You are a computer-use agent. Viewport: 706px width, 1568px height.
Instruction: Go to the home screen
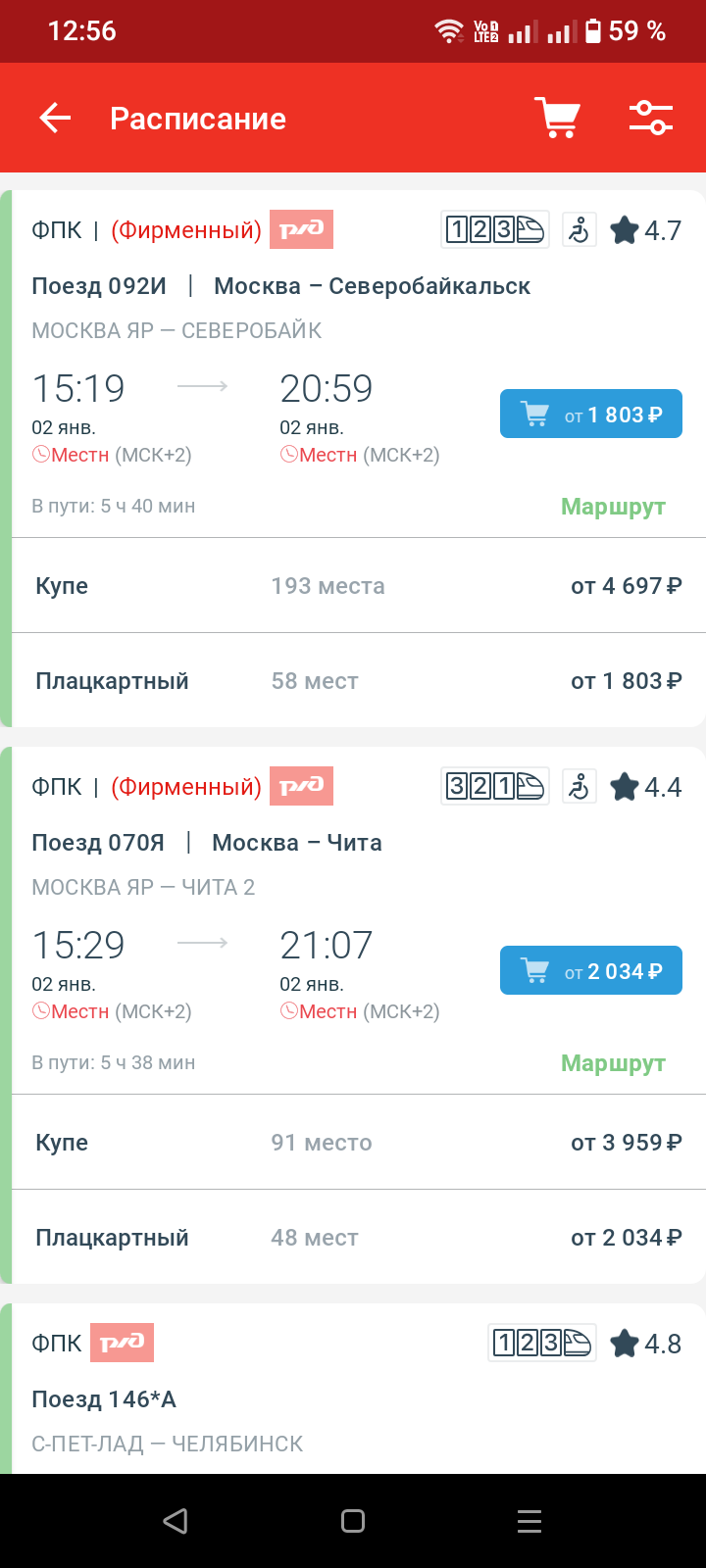click(x=353, y=1521)
